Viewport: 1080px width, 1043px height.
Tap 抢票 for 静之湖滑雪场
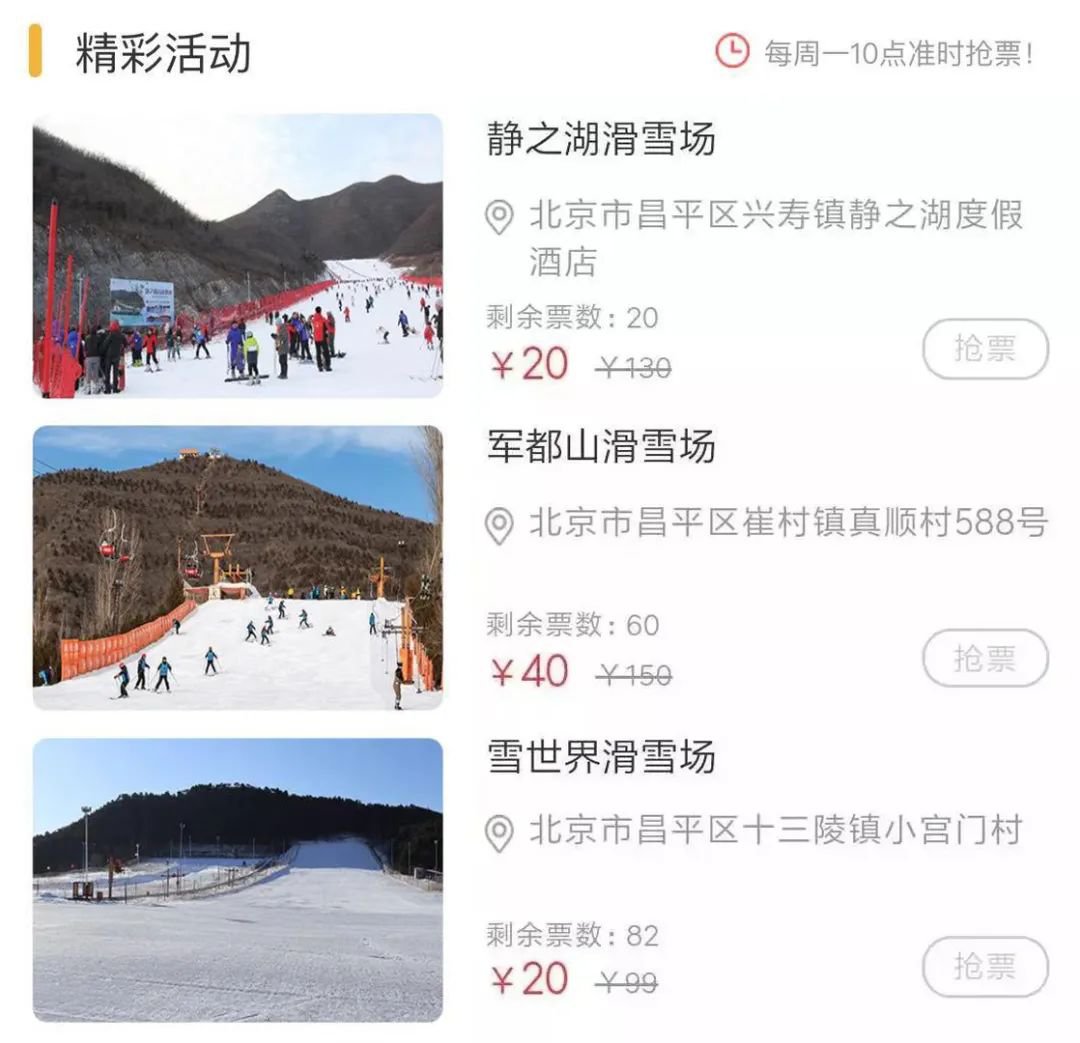[x=985, y=349]
